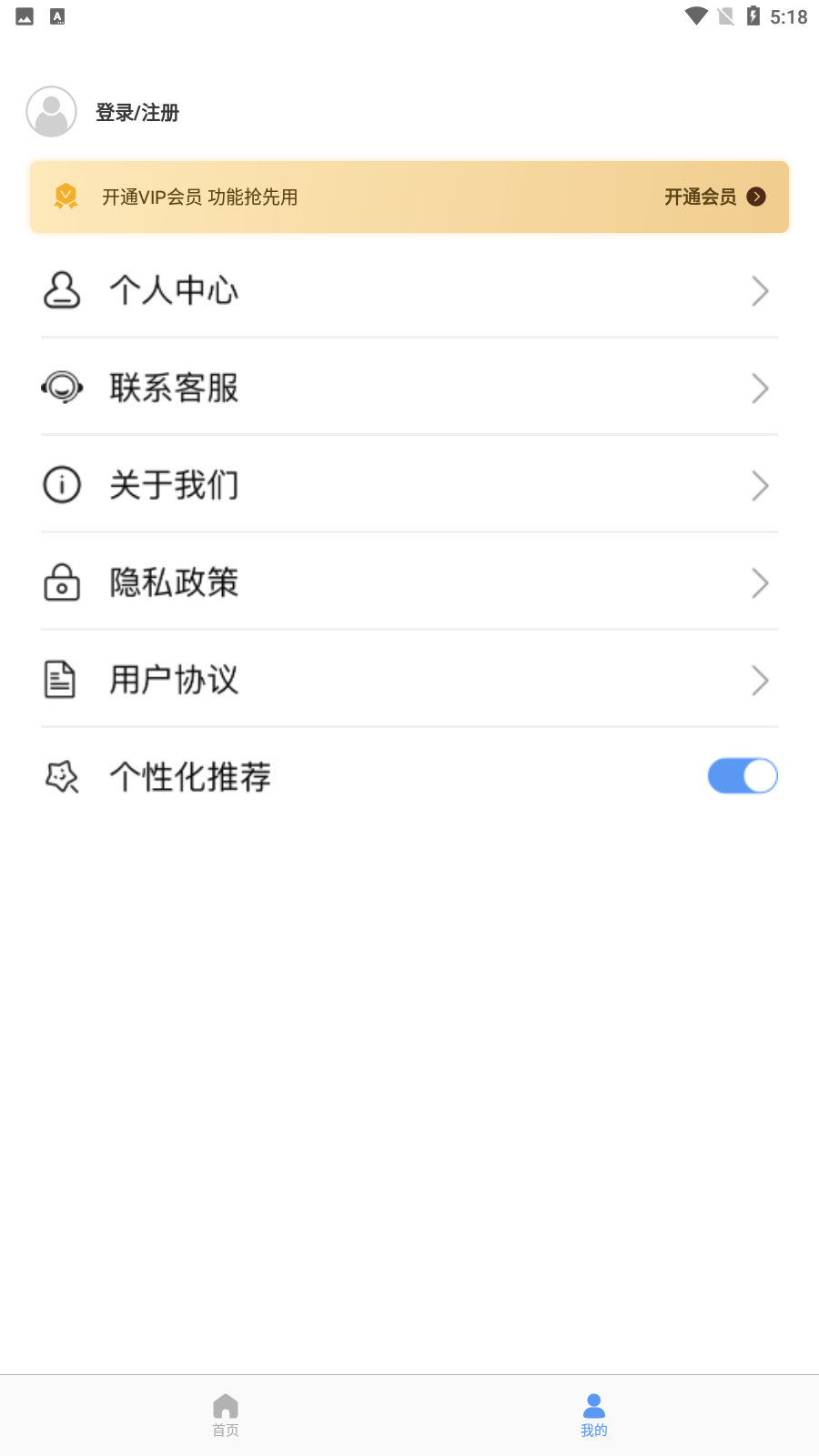This screenshot has width=819, height=1456.
Task: Switch to the 首页 tab
Action: coord(226,1413)
